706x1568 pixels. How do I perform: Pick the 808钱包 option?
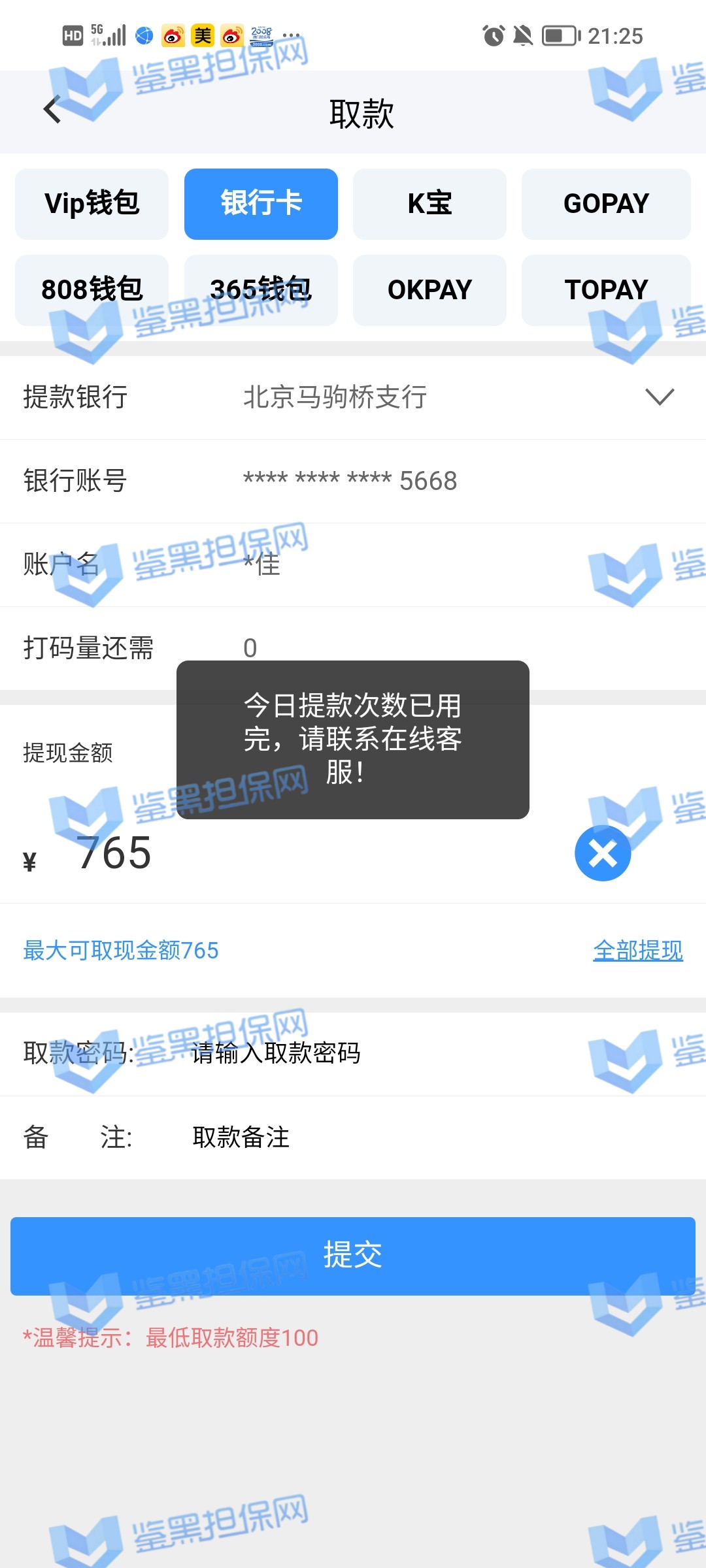click(92, 290)
